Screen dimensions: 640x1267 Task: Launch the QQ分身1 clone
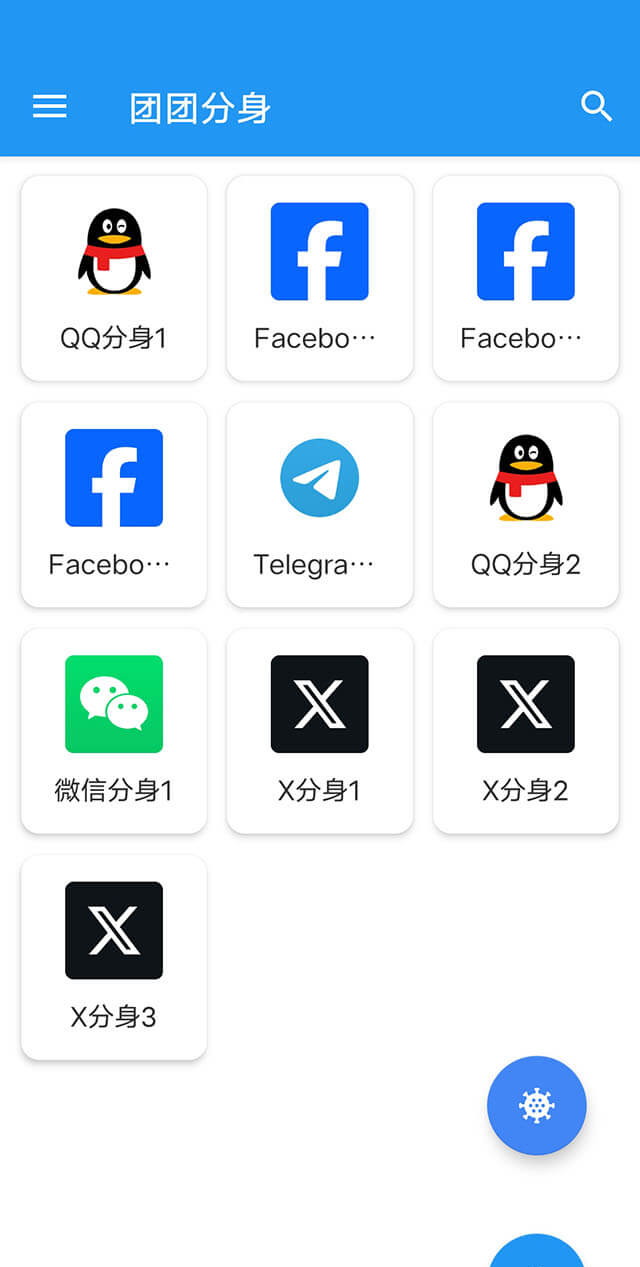pyautogui.click(x=114, y=278)
